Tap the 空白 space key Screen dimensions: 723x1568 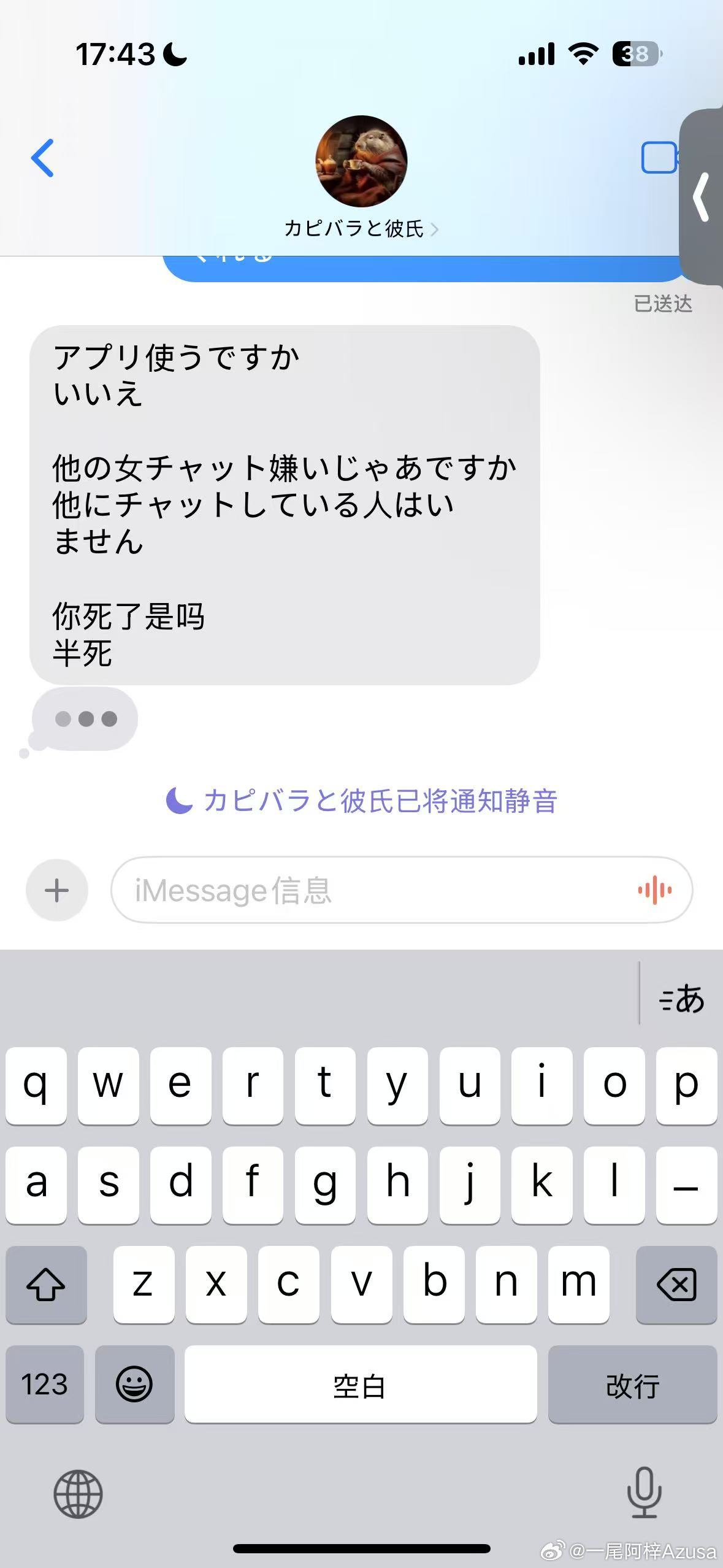(x=360, y=1385)
